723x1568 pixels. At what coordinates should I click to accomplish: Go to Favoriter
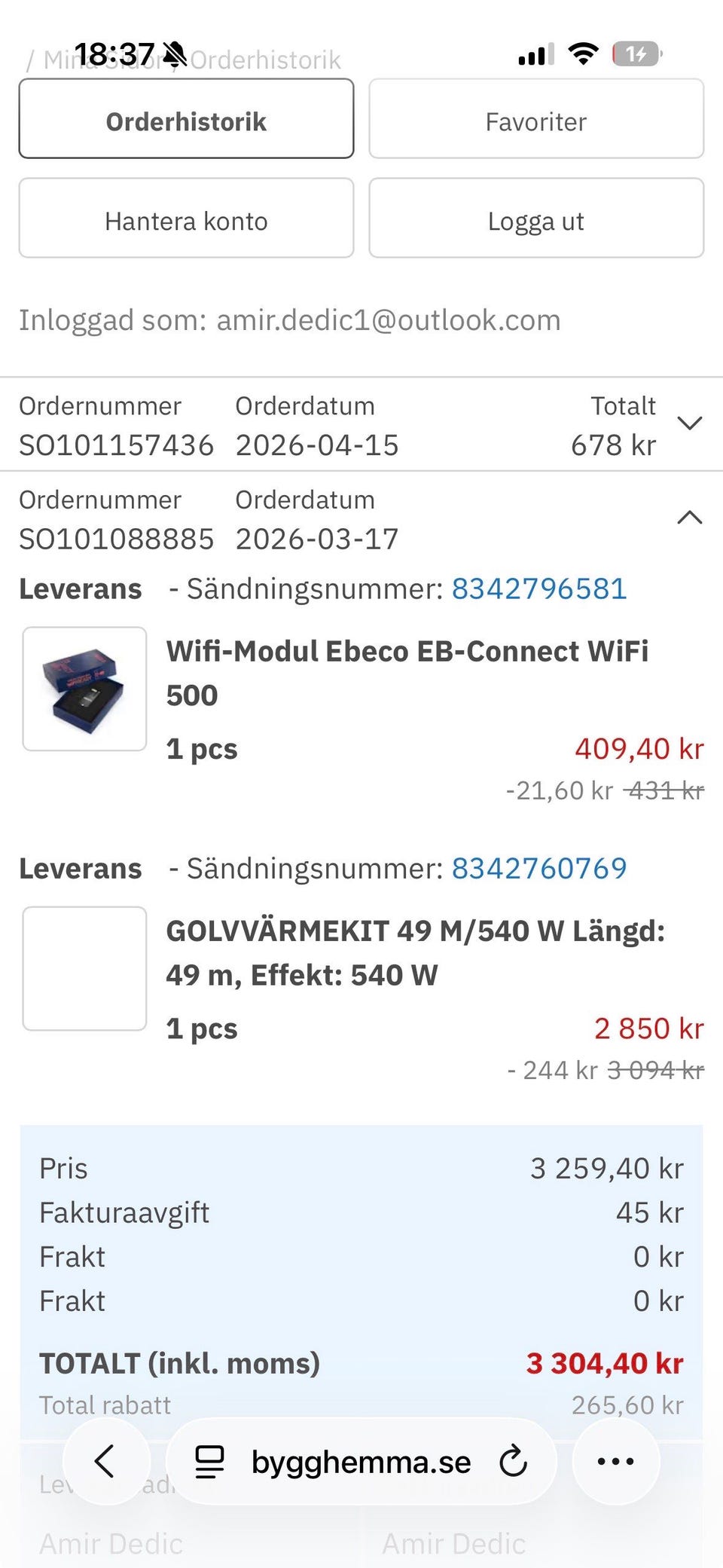[536, 119]
